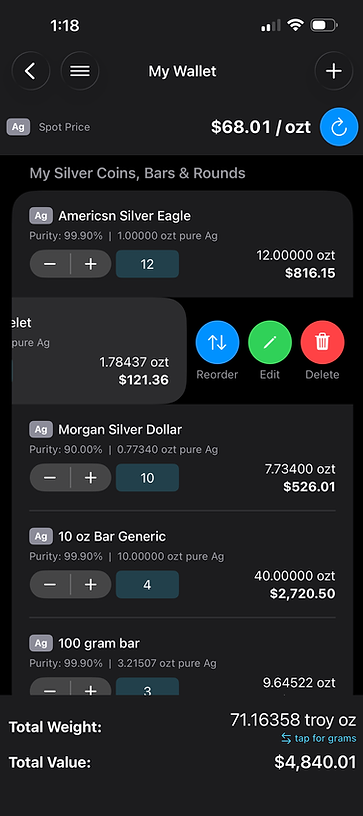Increase American Silver Eagle quantity
Viewport: 363px width, 816px height.
91,264
